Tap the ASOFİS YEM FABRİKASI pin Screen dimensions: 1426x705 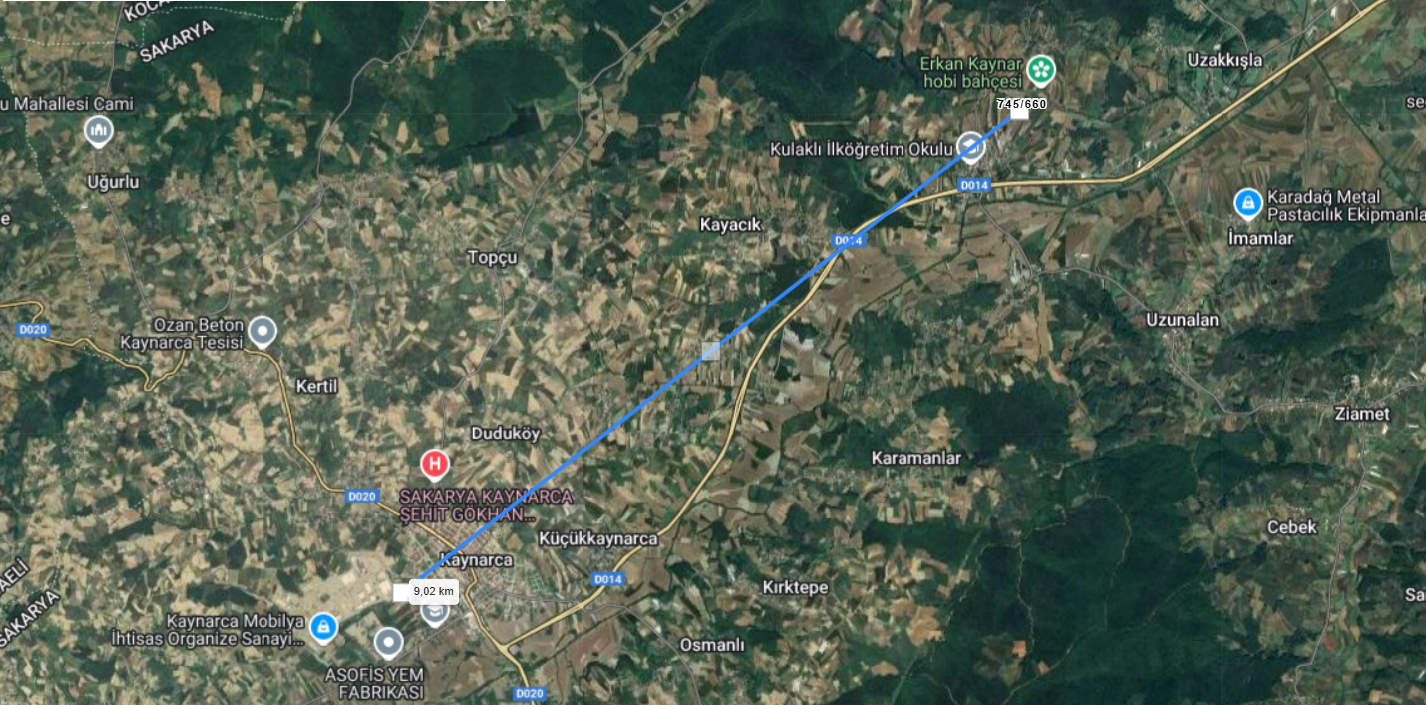click(388, 642)
